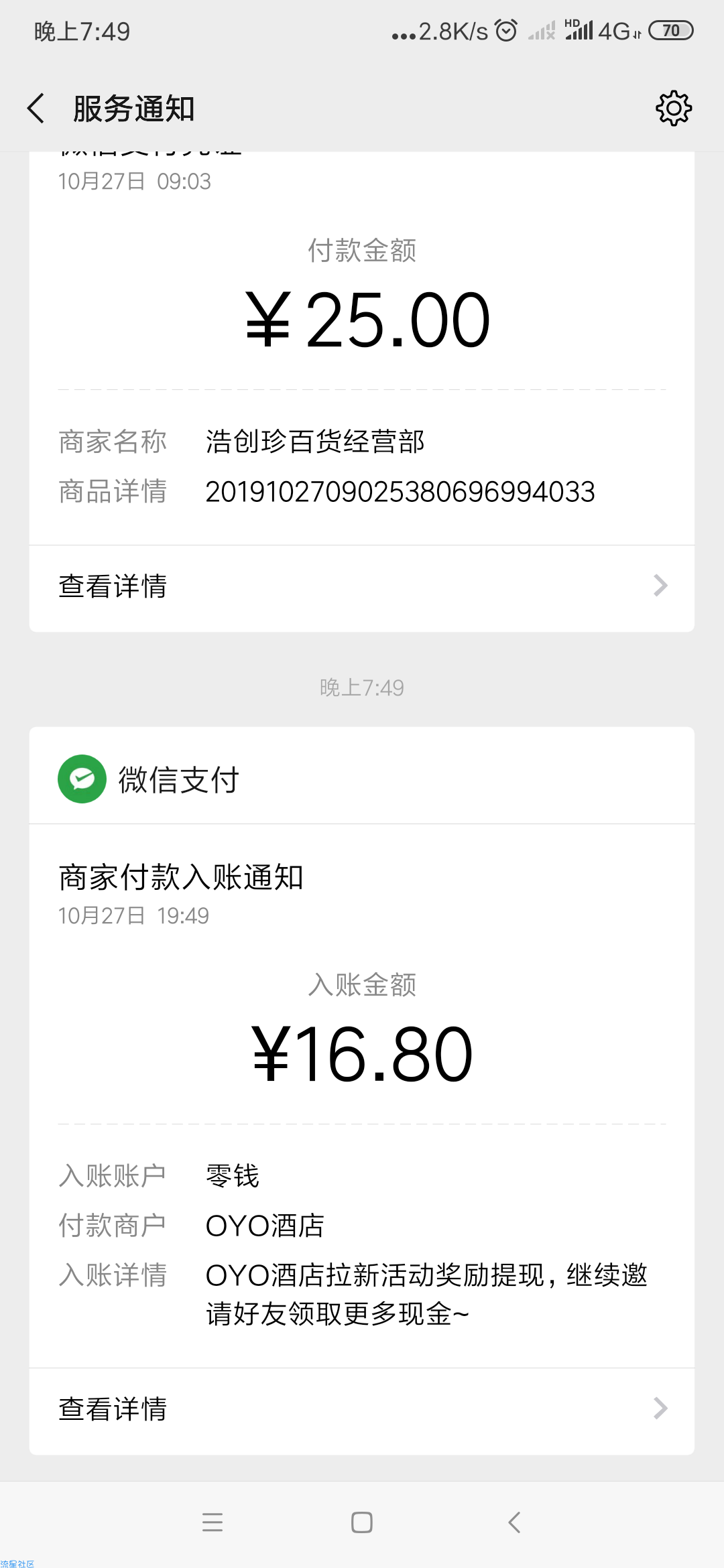This screenshot has height=1568, width=724.
Task: Open the system recent apps menu
Action: (213, 1522)
